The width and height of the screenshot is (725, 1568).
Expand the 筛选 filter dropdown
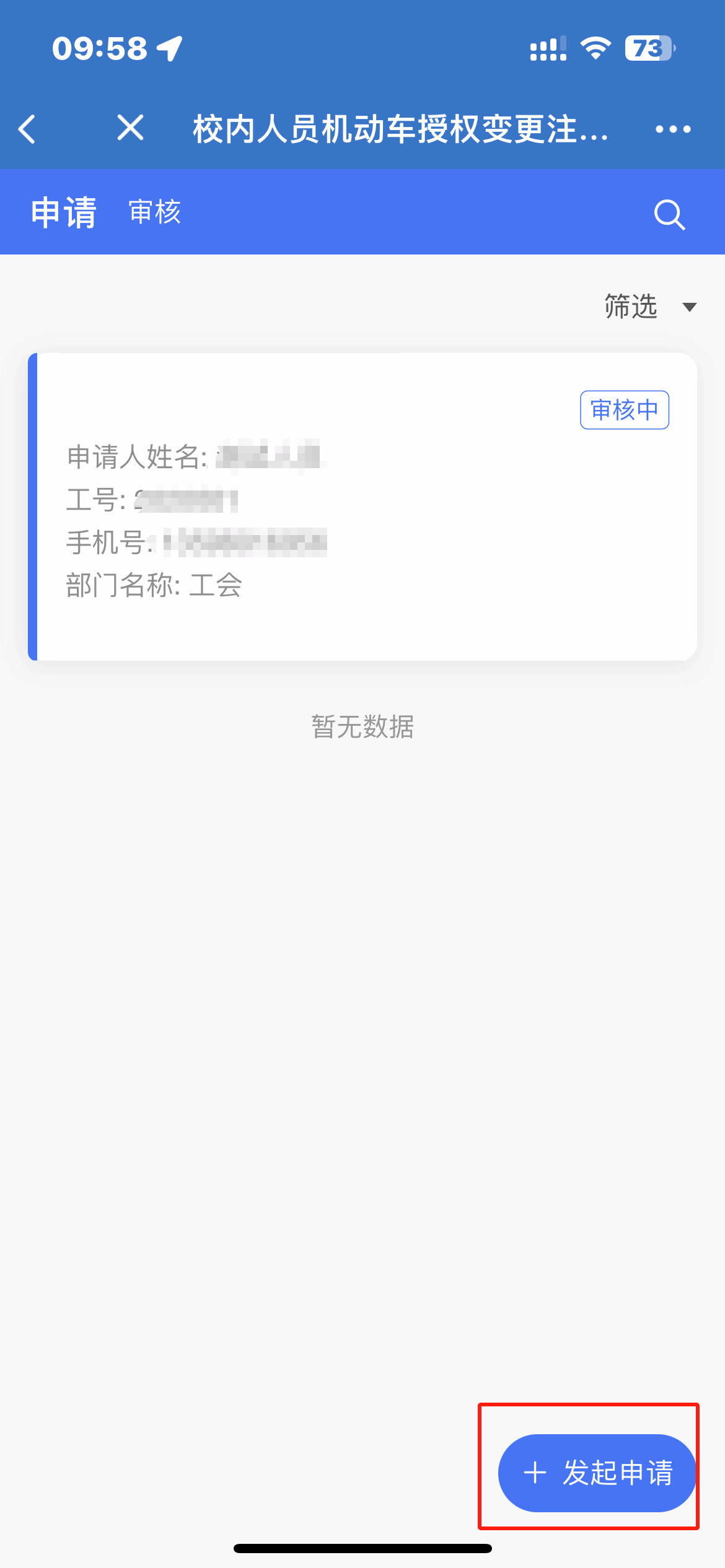pyautogui.click(x=651, y=307)
